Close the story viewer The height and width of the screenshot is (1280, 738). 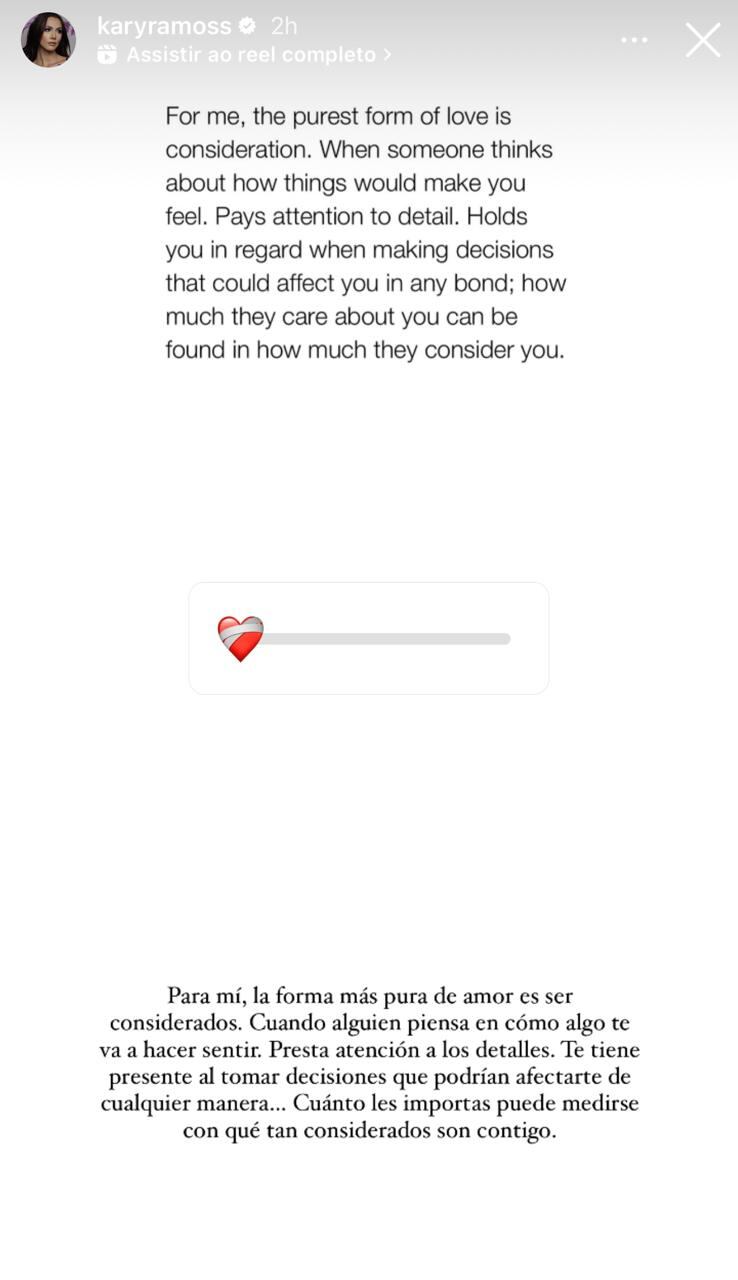tap(702, 40)
